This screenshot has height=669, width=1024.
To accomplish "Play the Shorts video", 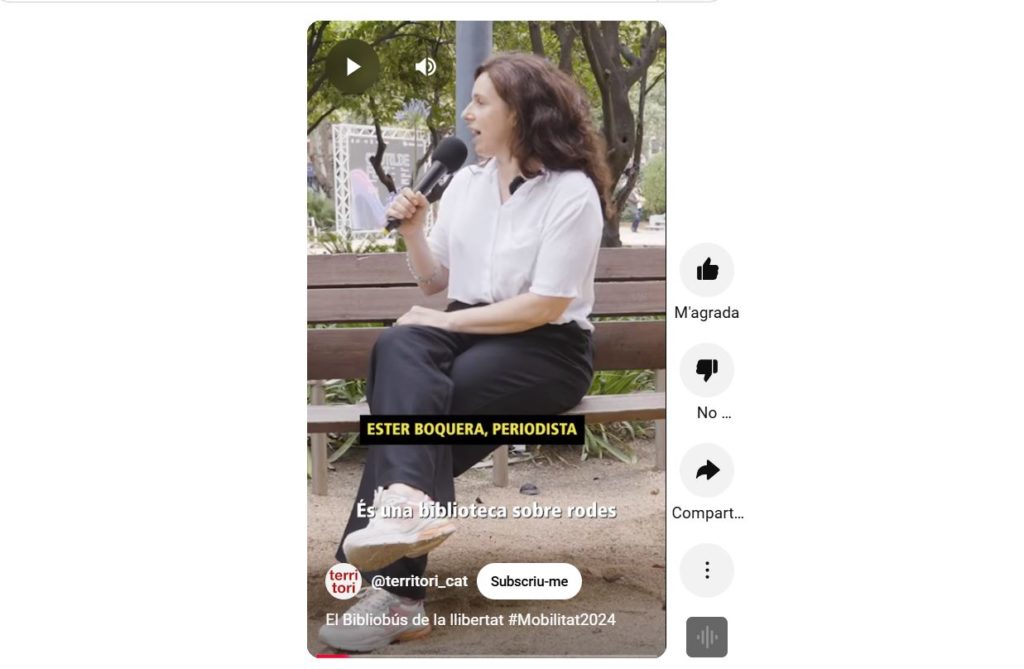I will pyautogui.click(x=352, y=67).
